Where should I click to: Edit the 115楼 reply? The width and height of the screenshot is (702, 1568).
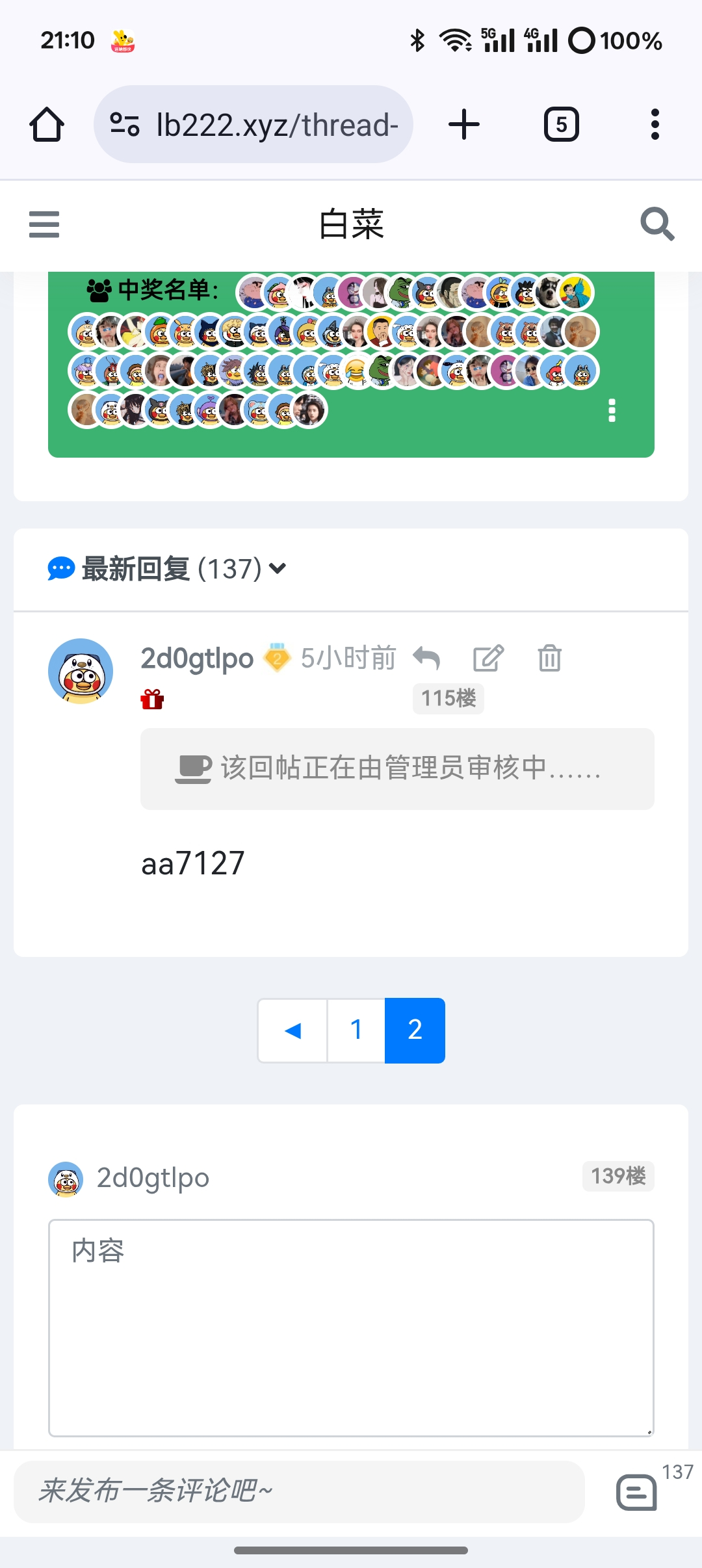pos(488,658)
